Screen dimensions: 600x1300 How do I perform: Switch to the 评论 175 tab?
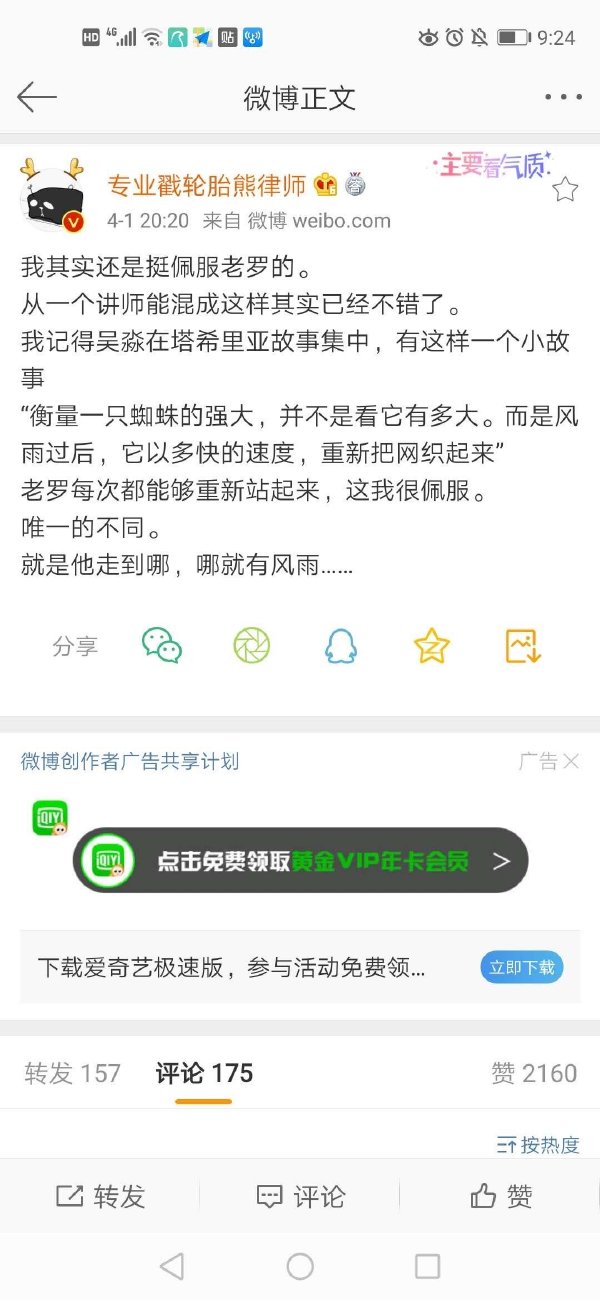[x=204, y=1073]
